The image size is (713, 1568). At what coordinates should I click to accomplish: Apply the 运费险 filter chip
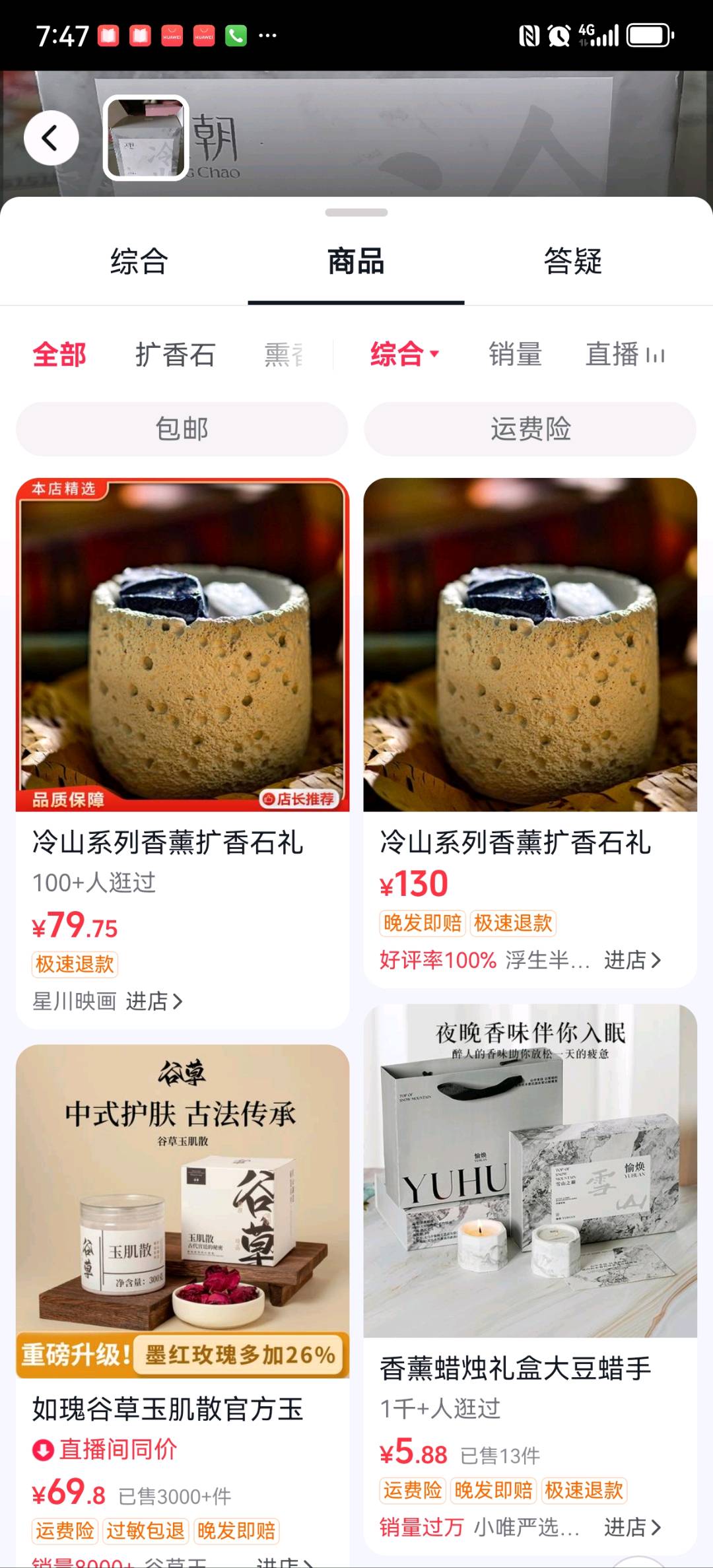(x=530, y=429)
